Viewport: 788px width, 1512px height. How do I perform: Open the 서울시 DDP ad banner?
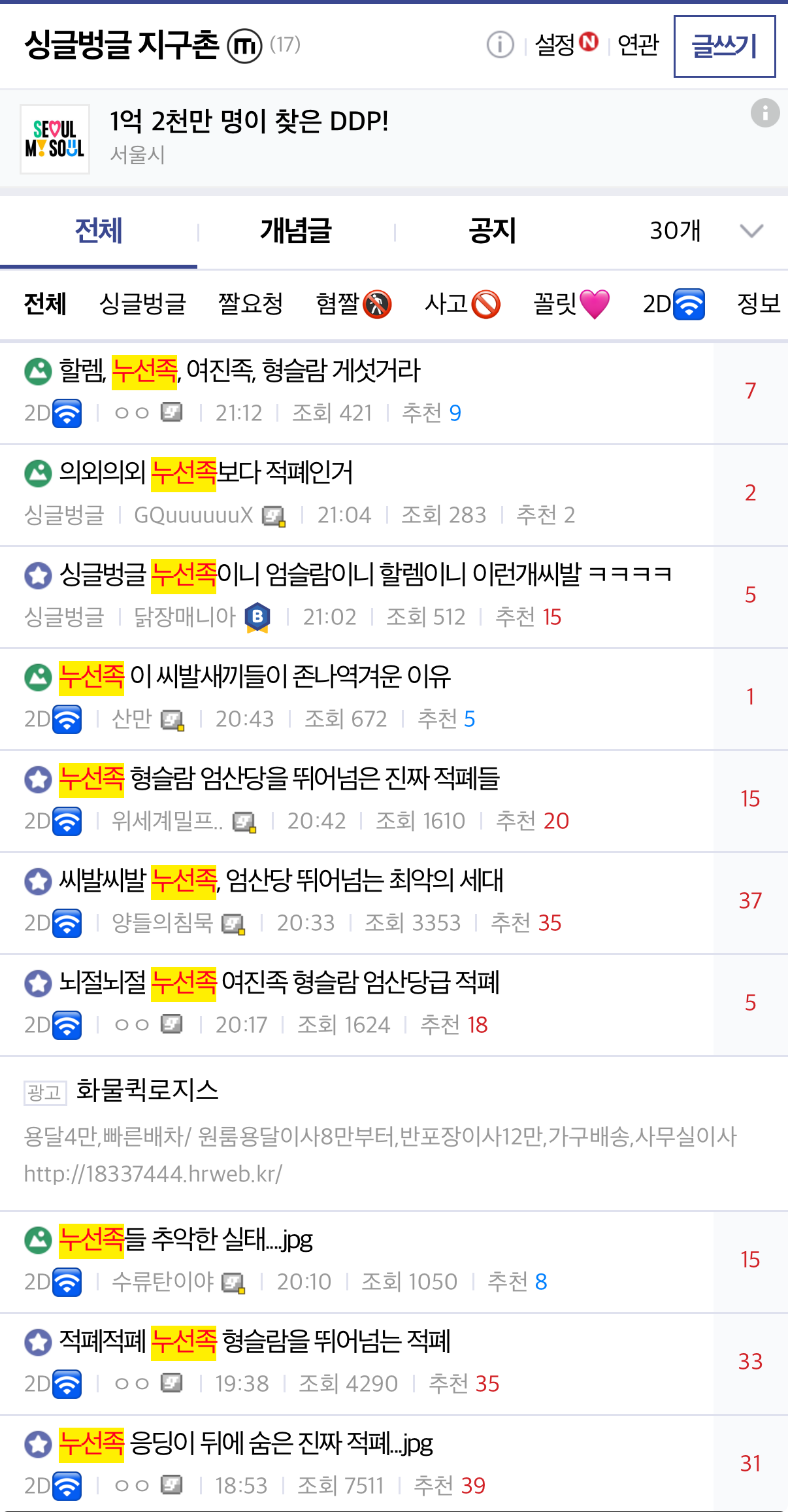(x=248, y=137)
